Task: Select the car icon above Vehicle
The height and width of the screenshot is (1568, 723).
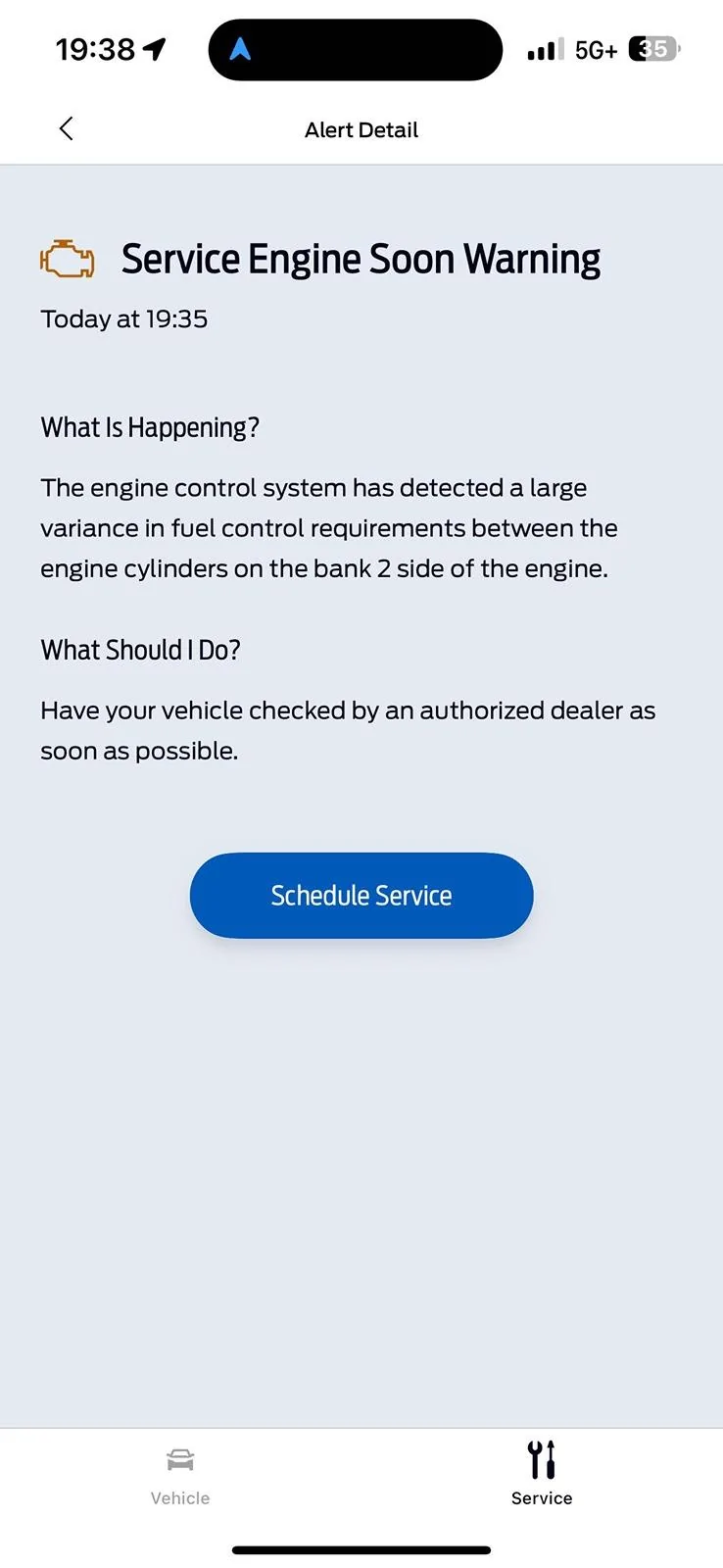Action: [x=180, y=1459]
